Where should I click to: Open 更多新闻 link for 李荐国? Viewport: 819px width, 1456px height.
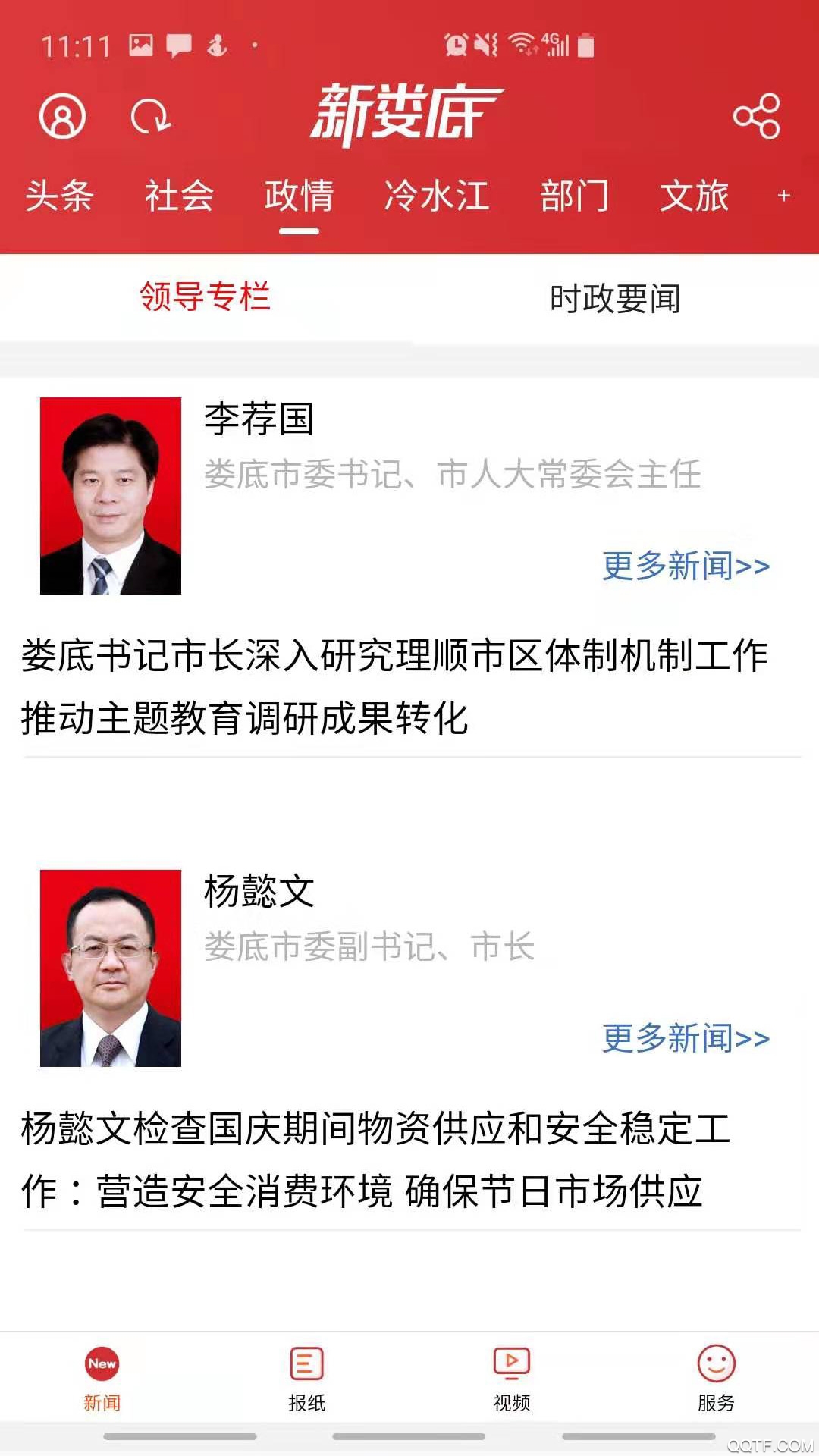coord(686,566)
